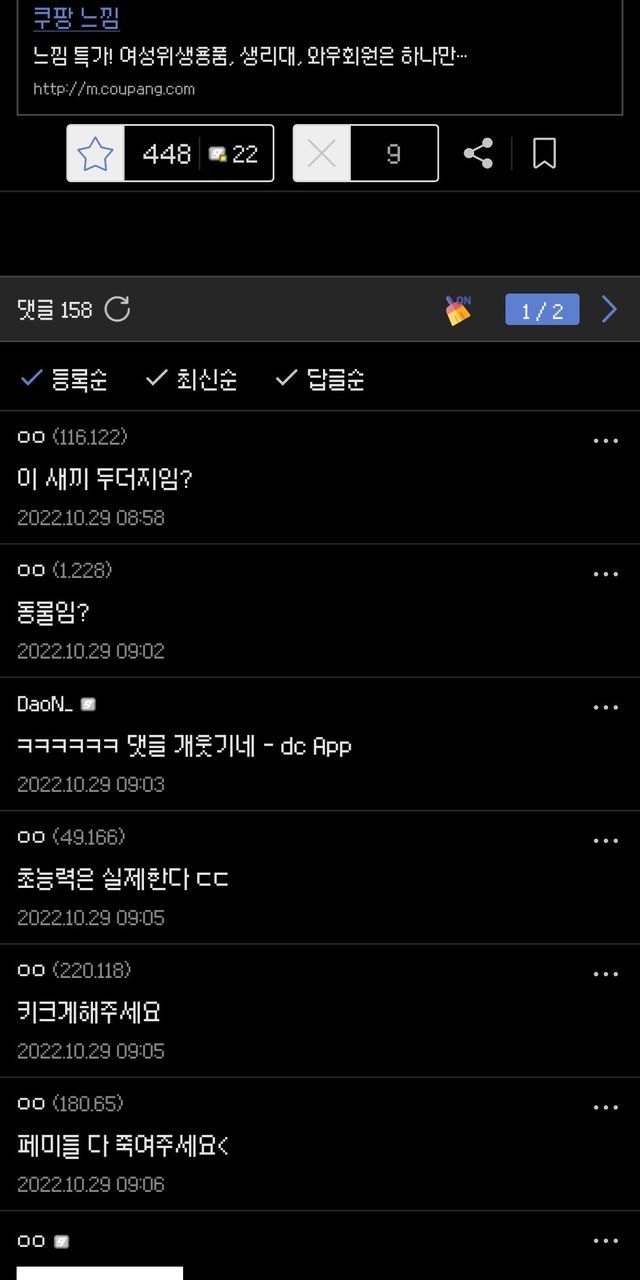Go to the next comment page arrow
This screenshot has height=1280, width=640.
(609, 310)
